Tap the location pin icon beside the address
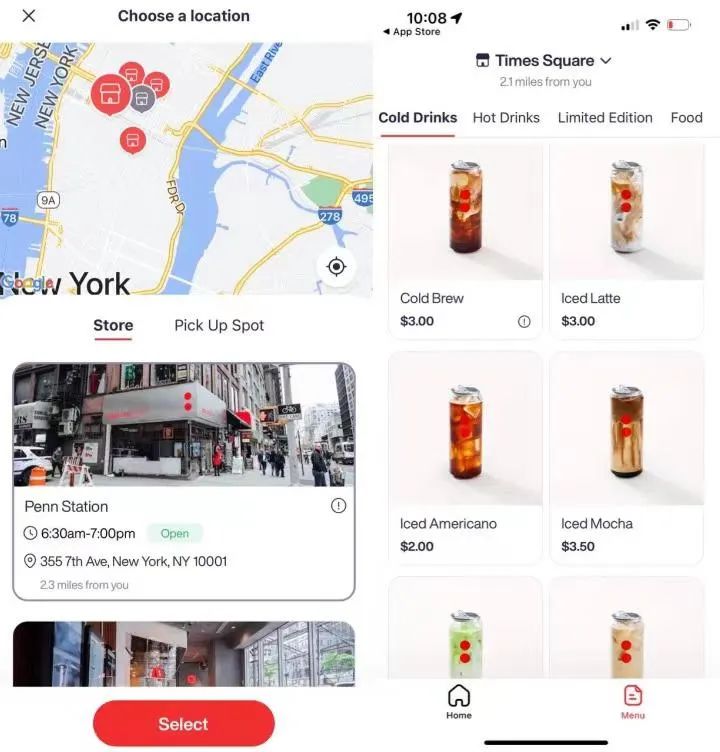 pyautogui.click(x=29, y=561)
